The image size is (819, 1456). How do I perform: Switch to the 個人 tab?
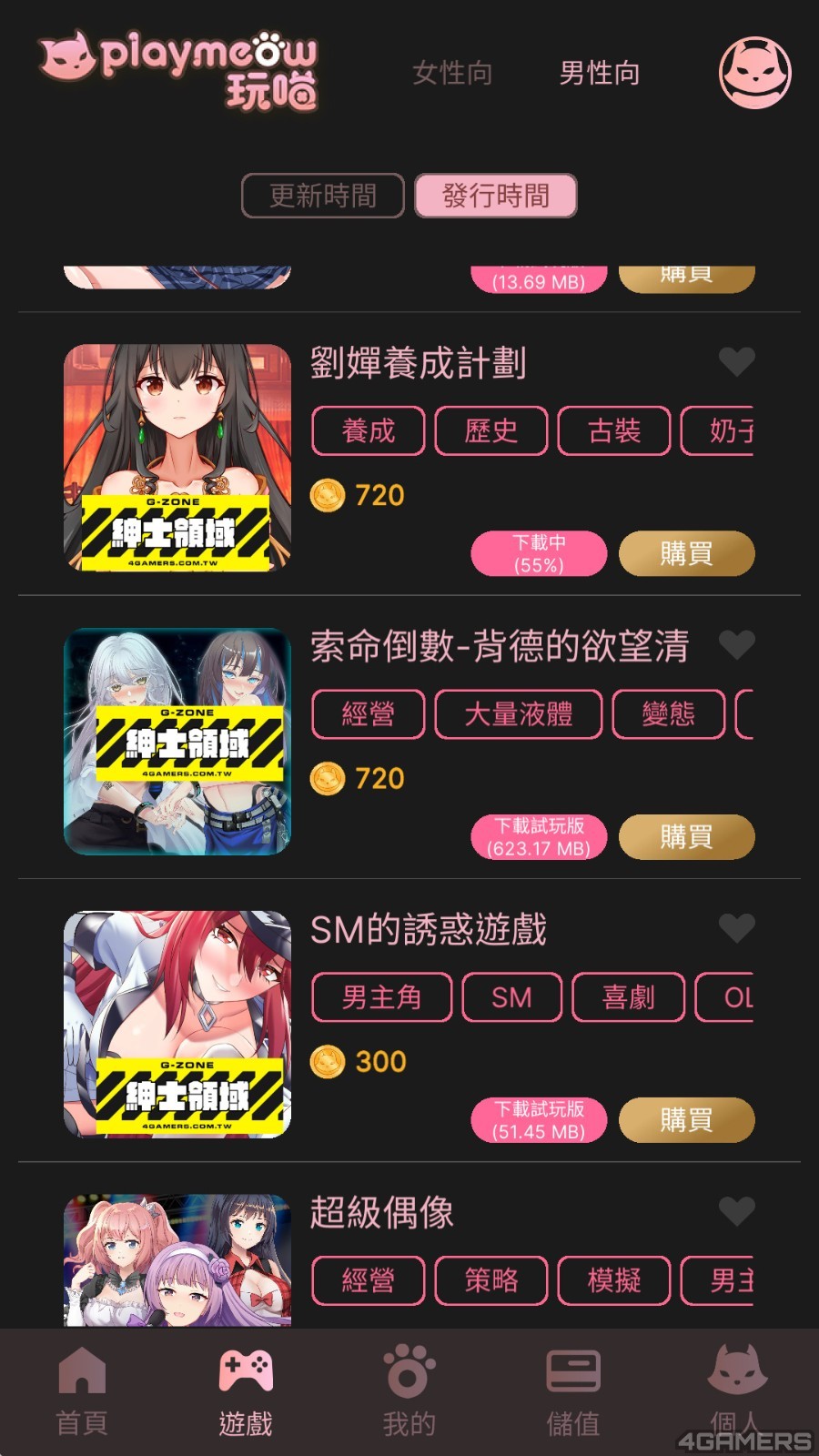[x=736, y=1388]
